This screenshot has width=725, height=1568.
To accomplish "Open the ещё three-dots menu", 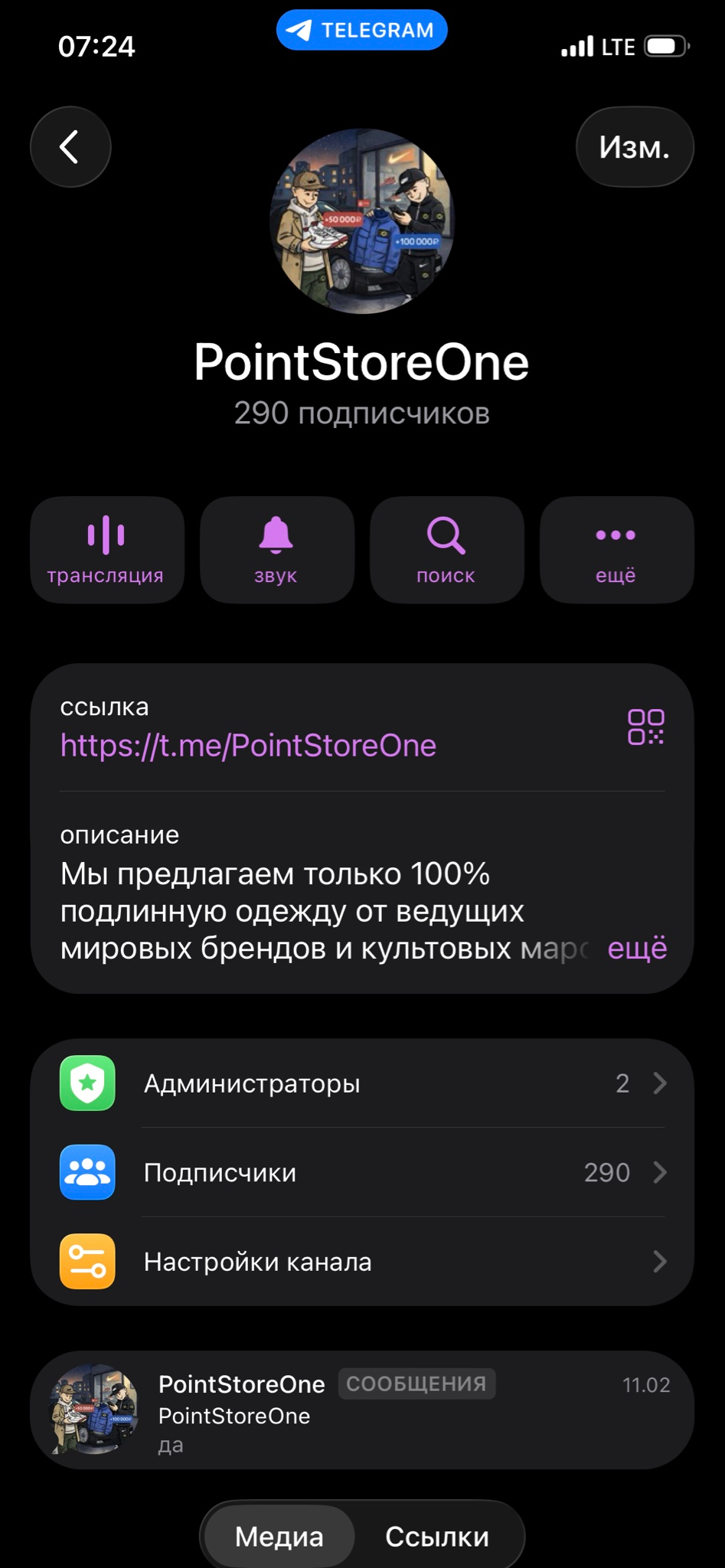I will pos(617,550).
